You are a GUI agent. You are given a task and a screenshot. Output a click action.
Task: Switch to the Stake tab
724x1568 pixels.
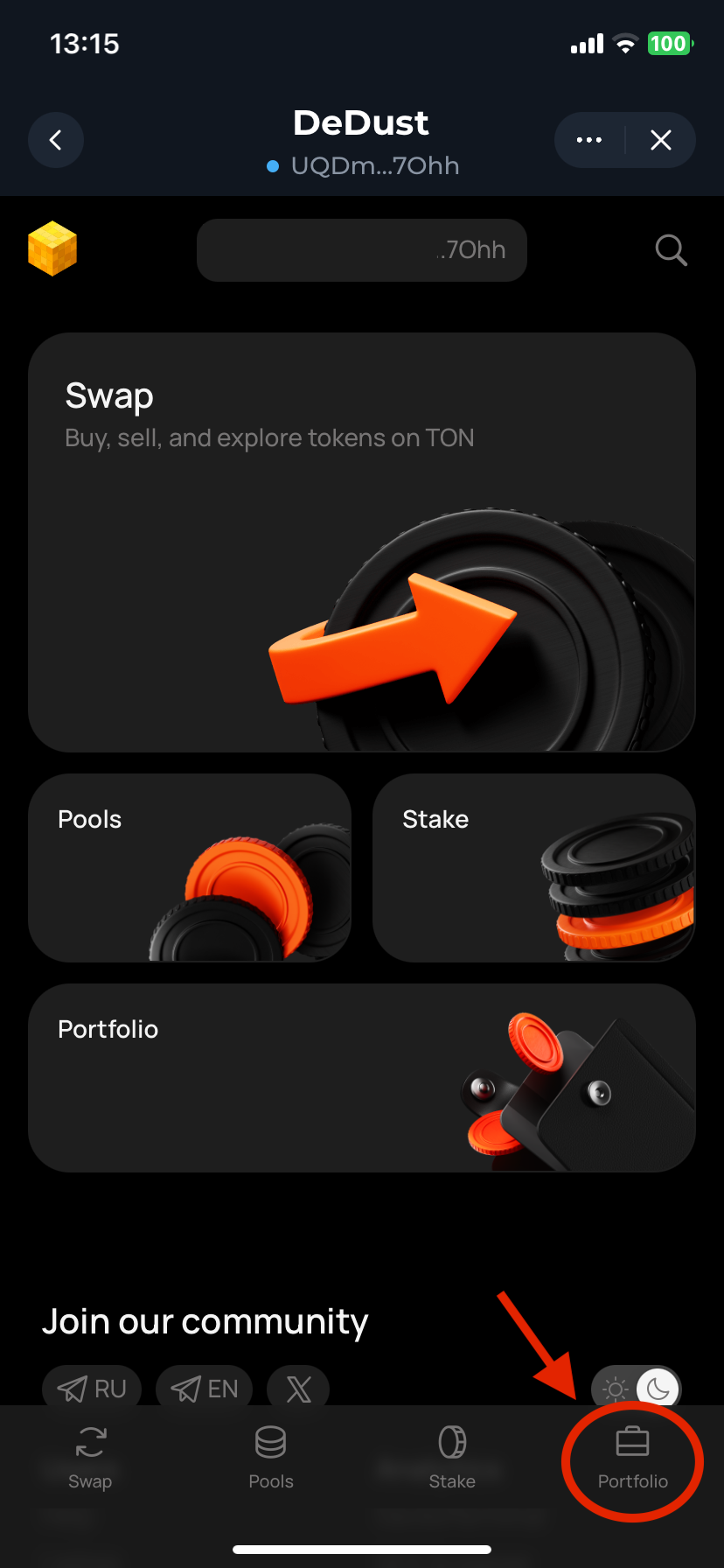[x=452, y=1458]
